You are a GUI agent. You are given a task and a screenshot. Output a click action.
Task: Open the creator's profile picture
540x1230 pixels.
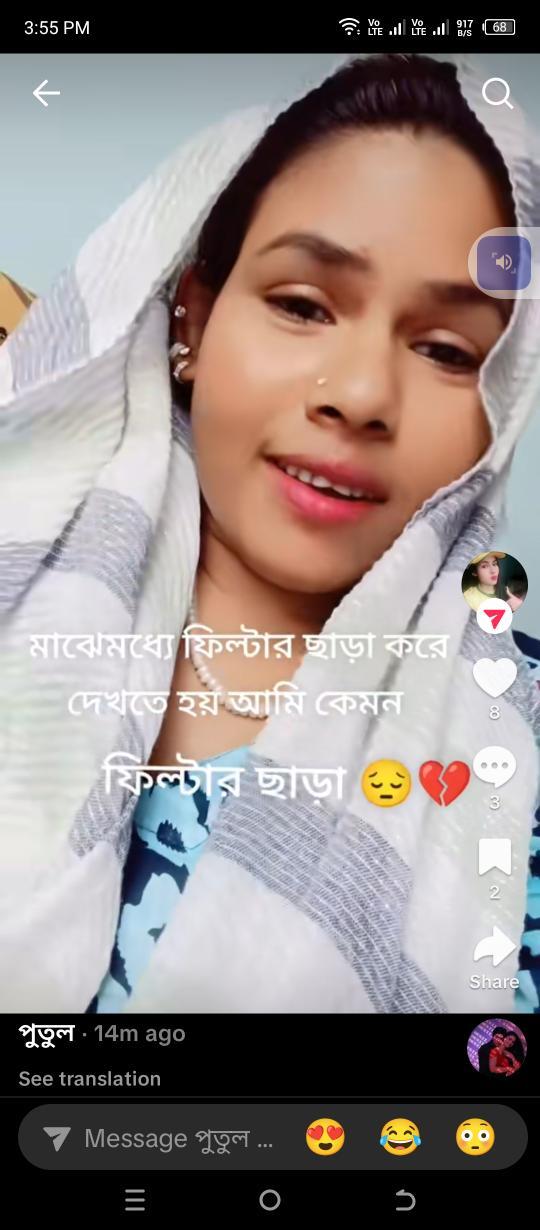coord(494,583)
